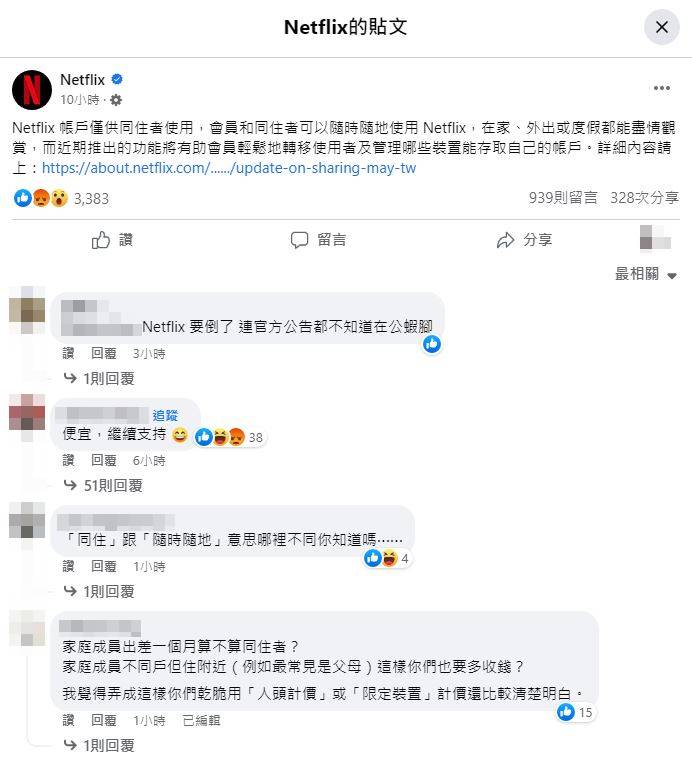Open the post overflow menu

click(661, 88)
